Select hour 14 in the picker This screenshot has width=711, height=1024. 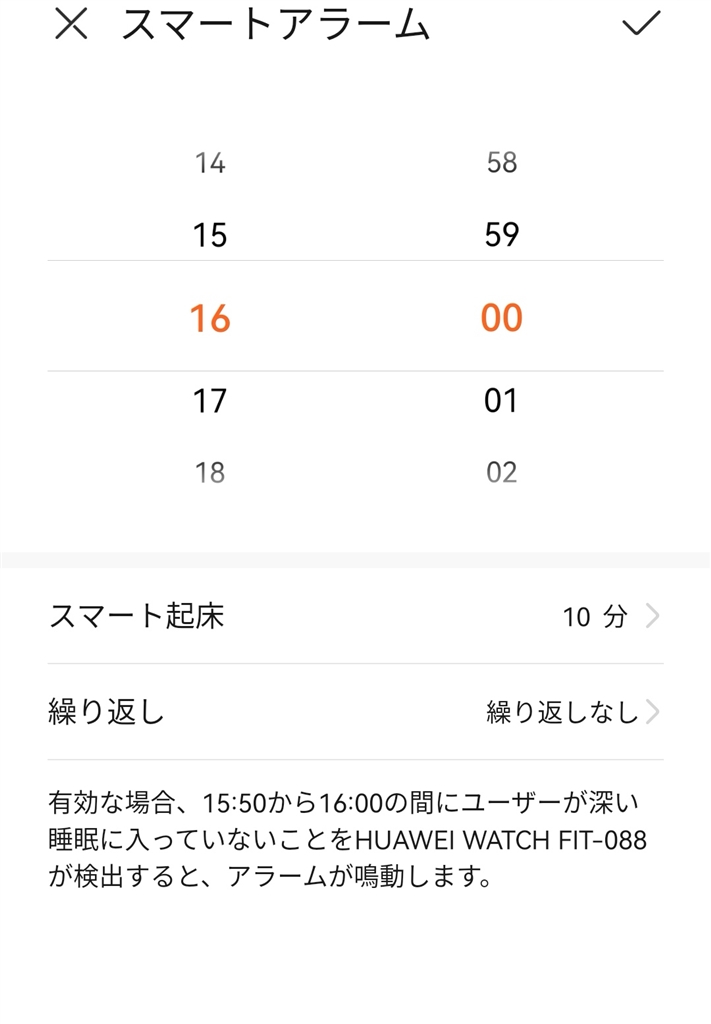point(210,163)
